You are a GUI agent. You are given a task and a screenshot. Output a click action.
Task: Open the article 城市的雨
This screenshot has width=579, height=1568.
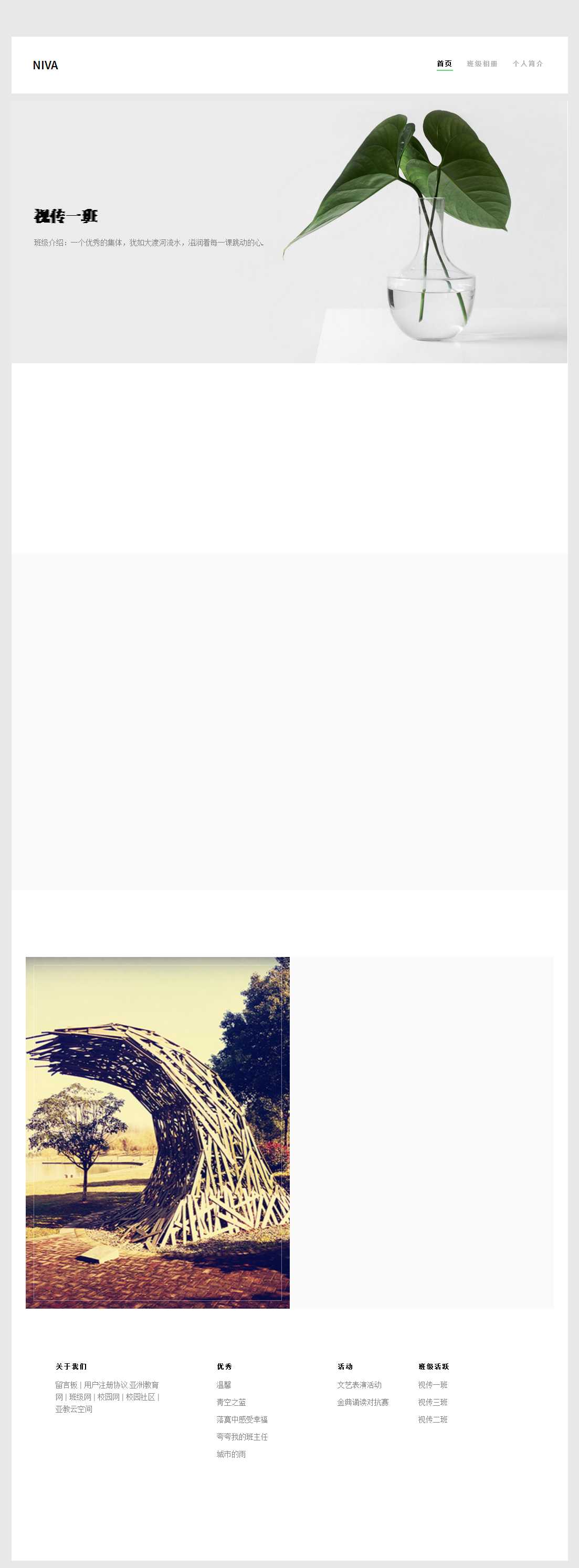[x=231, y=1454]
